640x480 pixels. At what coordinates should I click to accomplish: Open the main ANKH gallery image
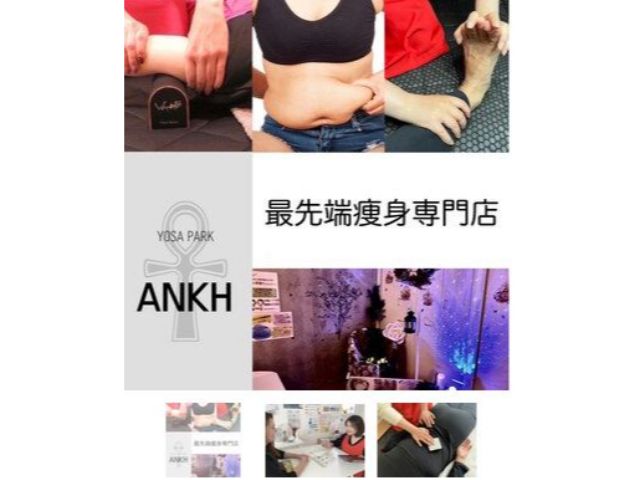pyautogui.click(x=316, y=195)
